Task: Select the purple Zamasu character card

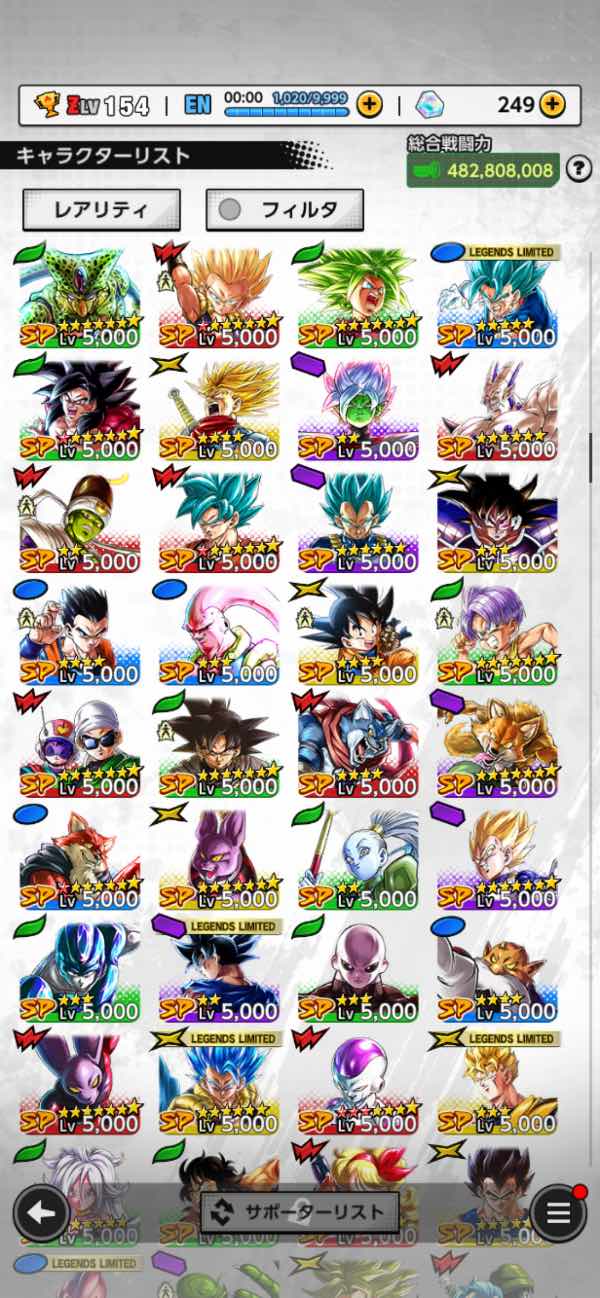Action: (x=357, y=407)
